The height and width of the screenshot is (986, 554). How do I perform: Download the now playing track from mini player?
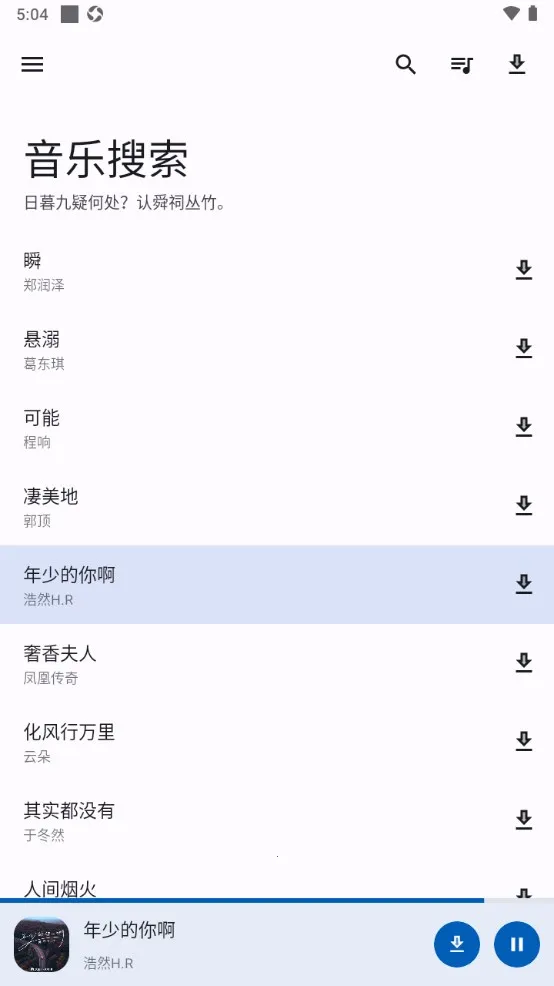[x=457, y=944]
